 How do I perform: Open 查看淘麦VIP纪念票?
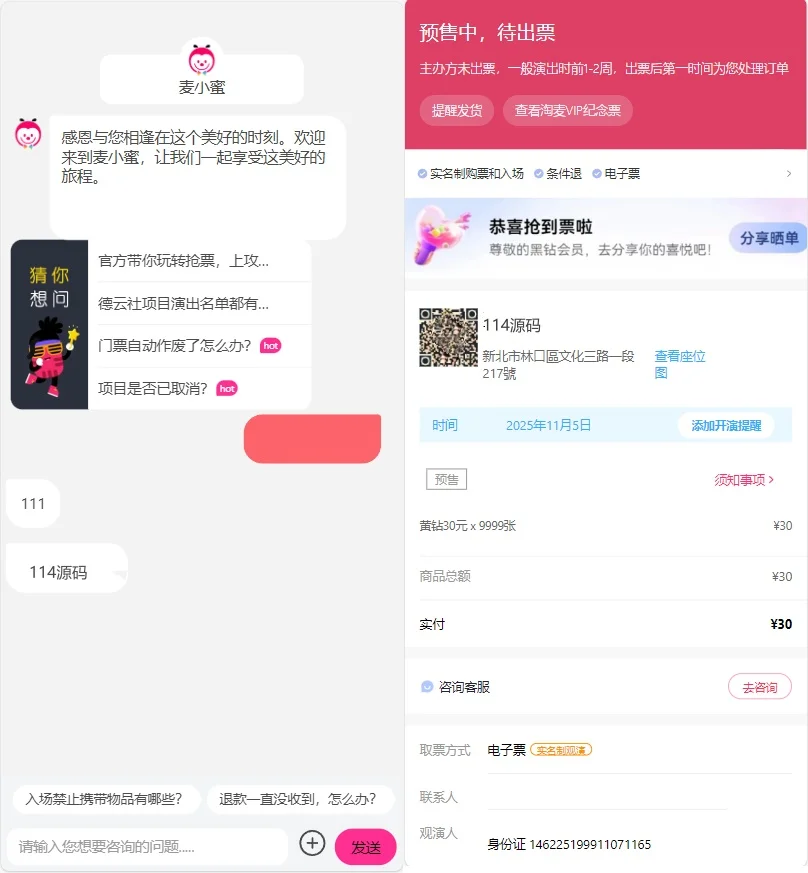click(567, 110)
